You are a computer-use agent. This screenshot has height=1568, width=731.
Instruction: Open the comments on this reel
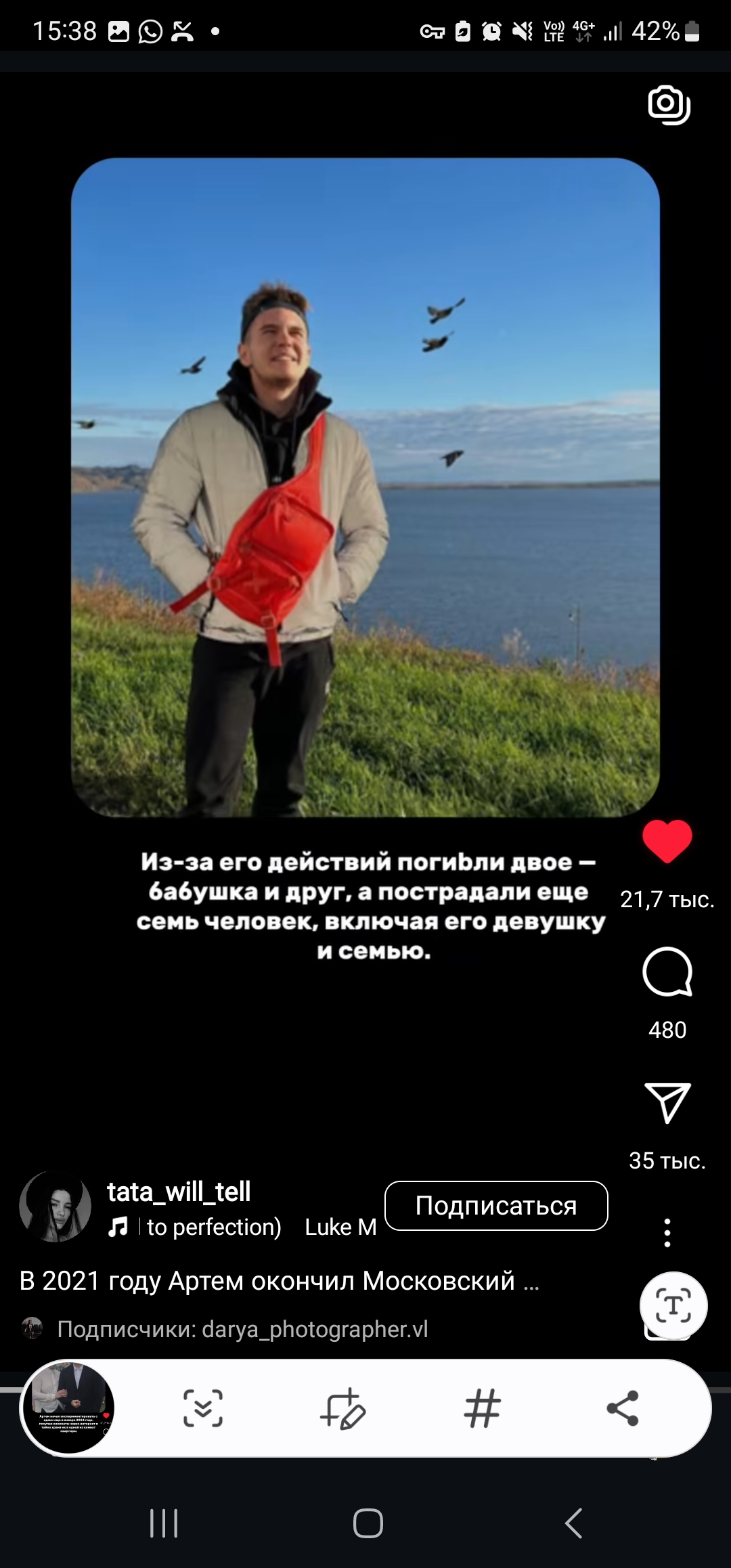[x=667, y=972]
